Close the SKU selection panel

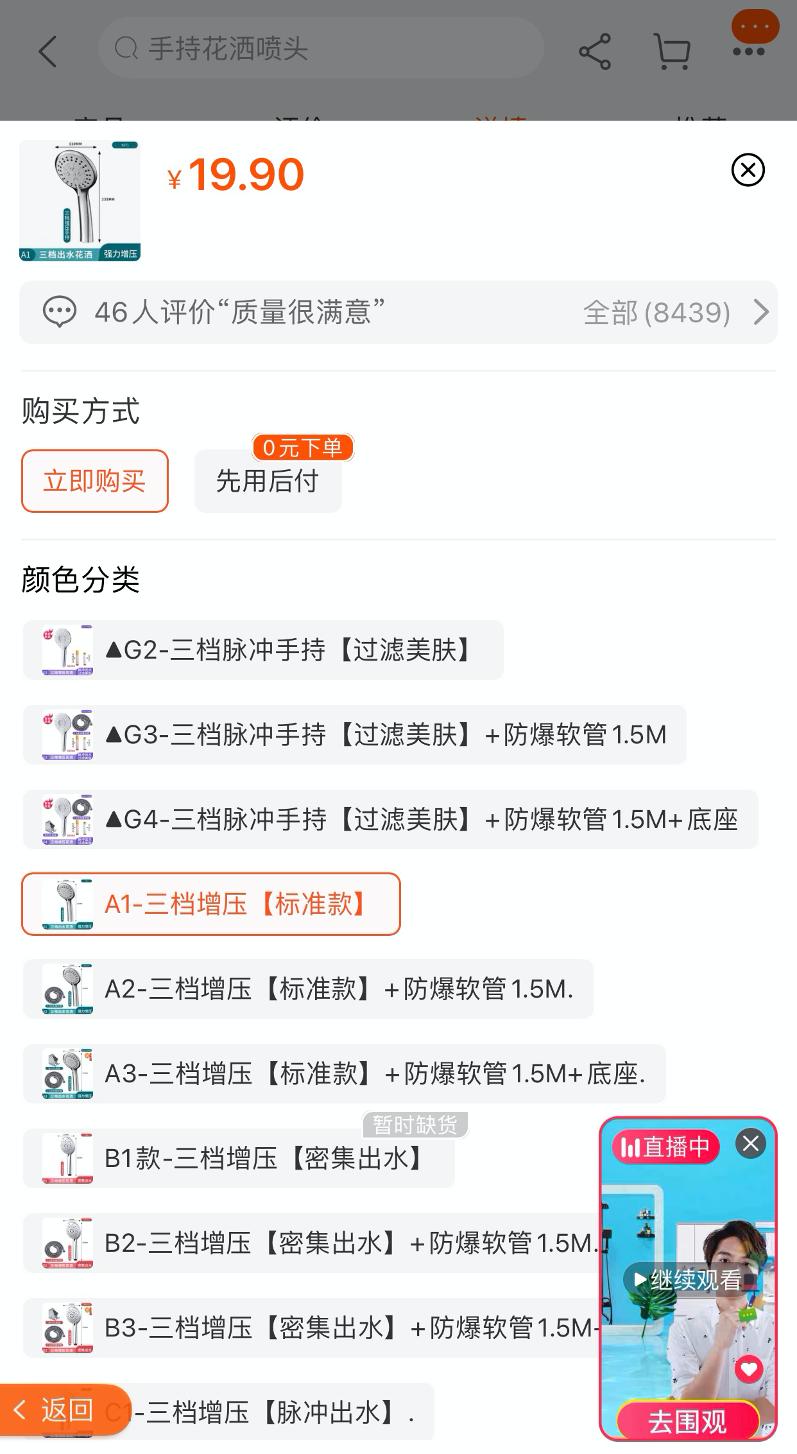point(747,170)
